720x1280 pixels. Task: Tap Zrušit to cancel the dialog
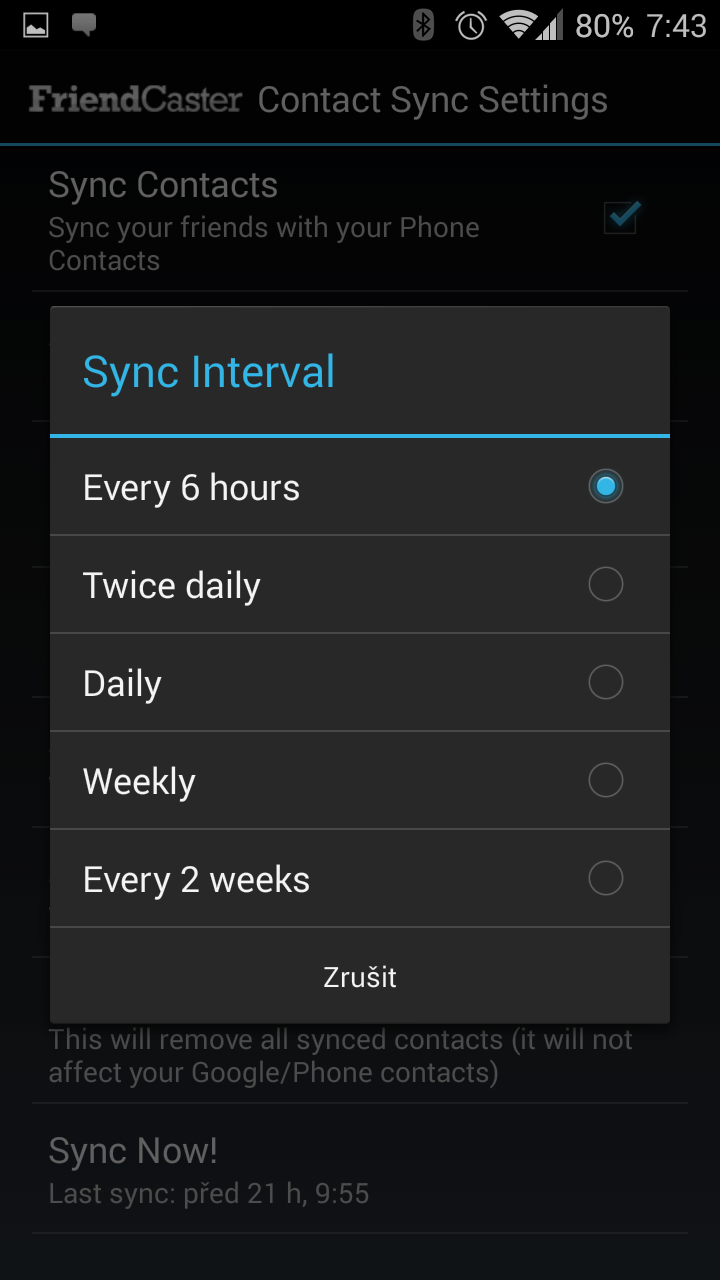[360, 977]
